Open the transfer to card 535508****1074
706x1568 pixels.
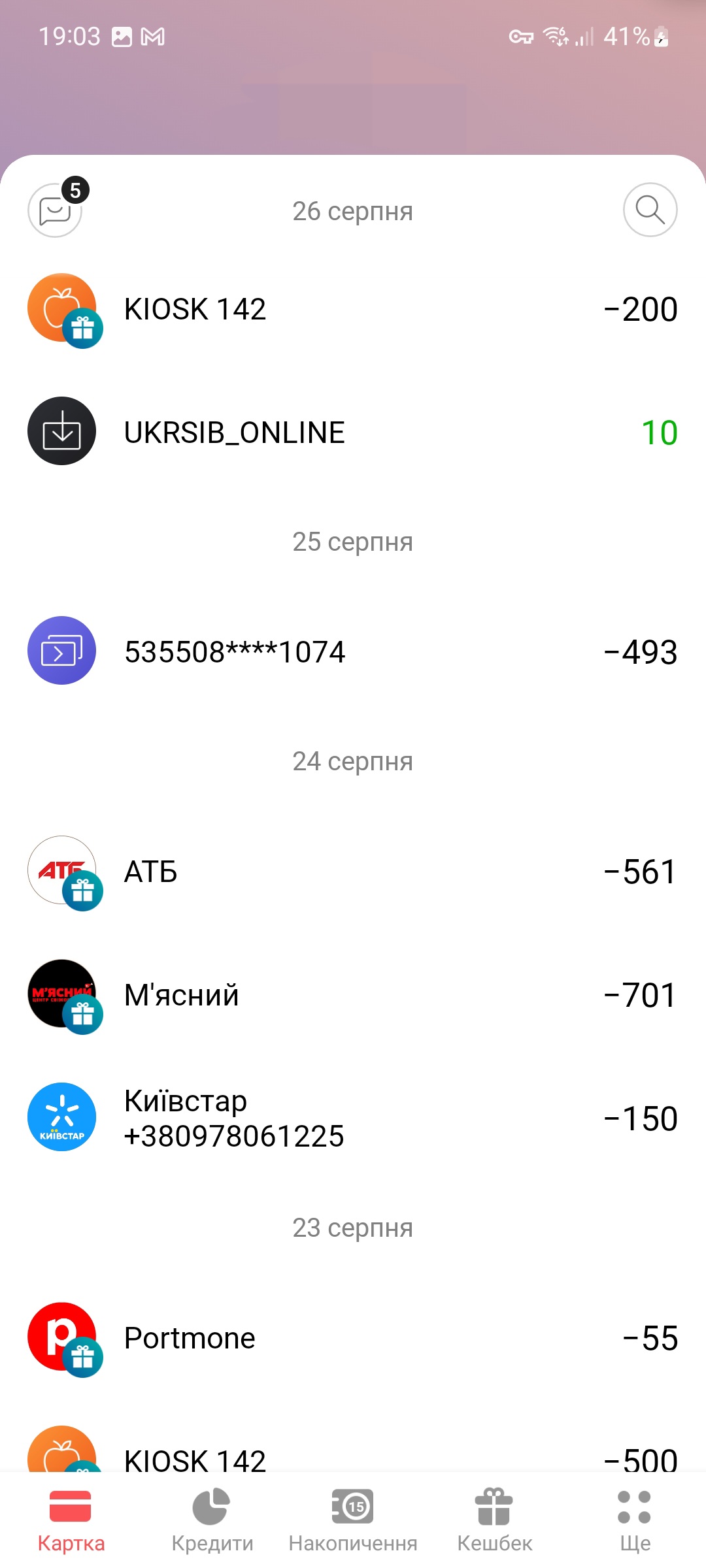(x=353, y=651)
